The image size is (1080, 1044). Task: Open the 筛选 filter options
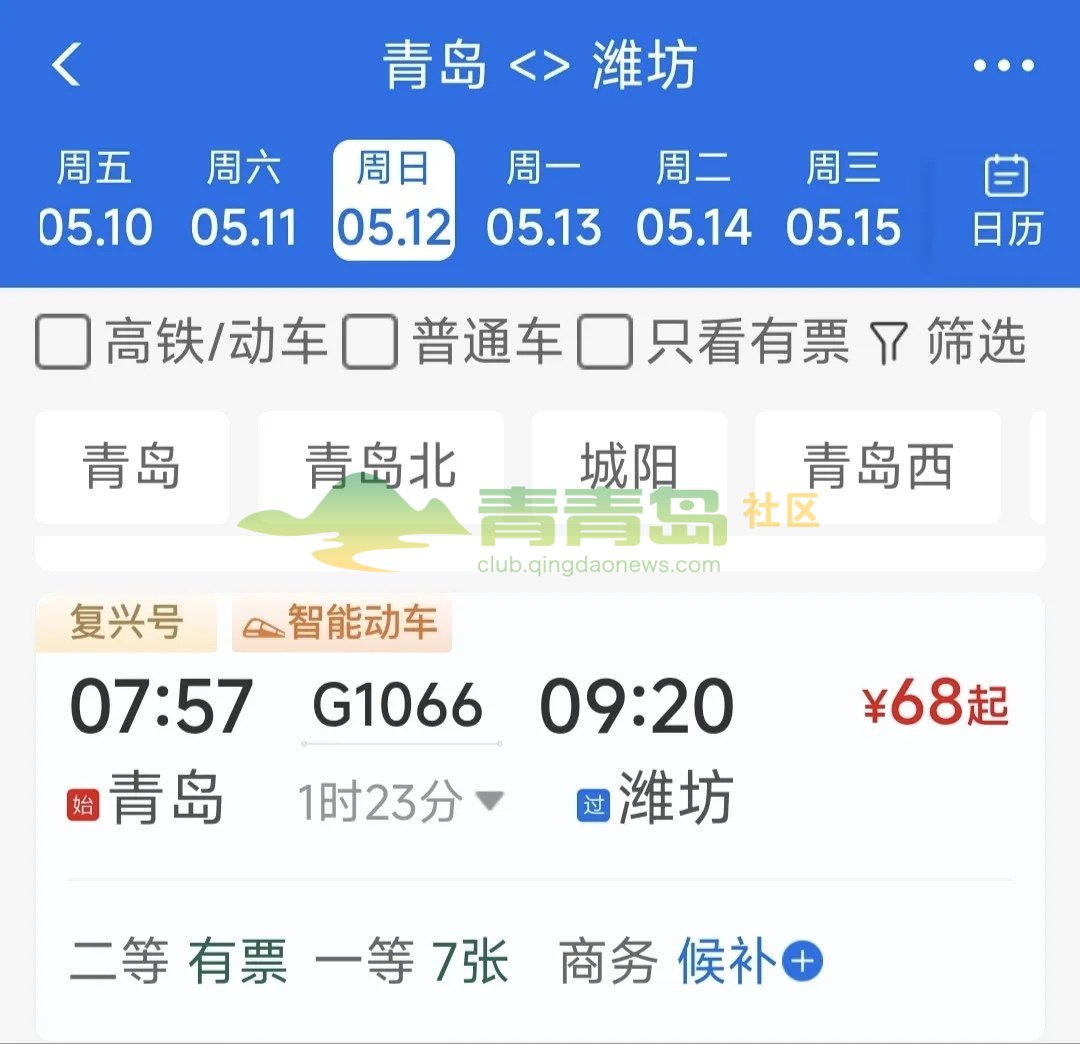click(x=948, y=342)
